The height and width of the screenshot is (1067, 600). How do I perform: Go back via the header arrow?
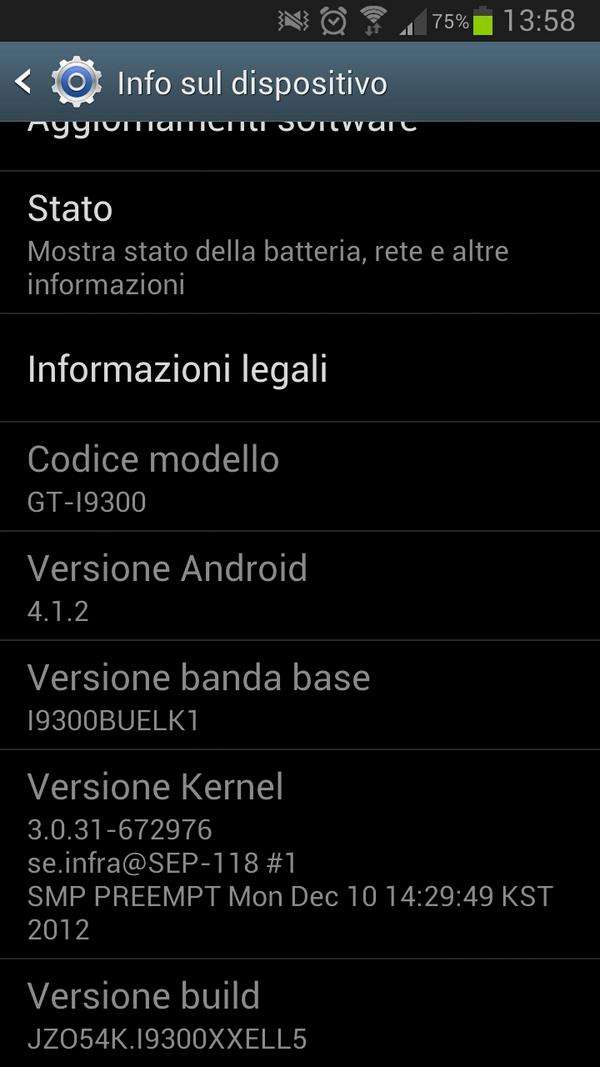[x=23, y=82]
